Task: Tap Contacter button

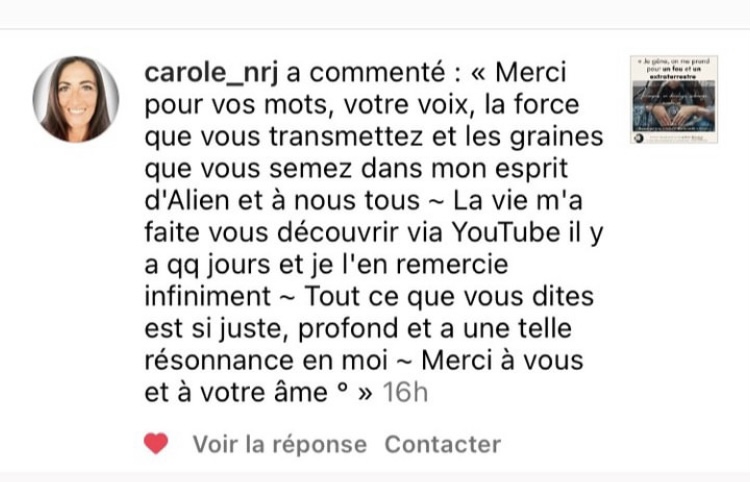Action: [x=442, y=444]
